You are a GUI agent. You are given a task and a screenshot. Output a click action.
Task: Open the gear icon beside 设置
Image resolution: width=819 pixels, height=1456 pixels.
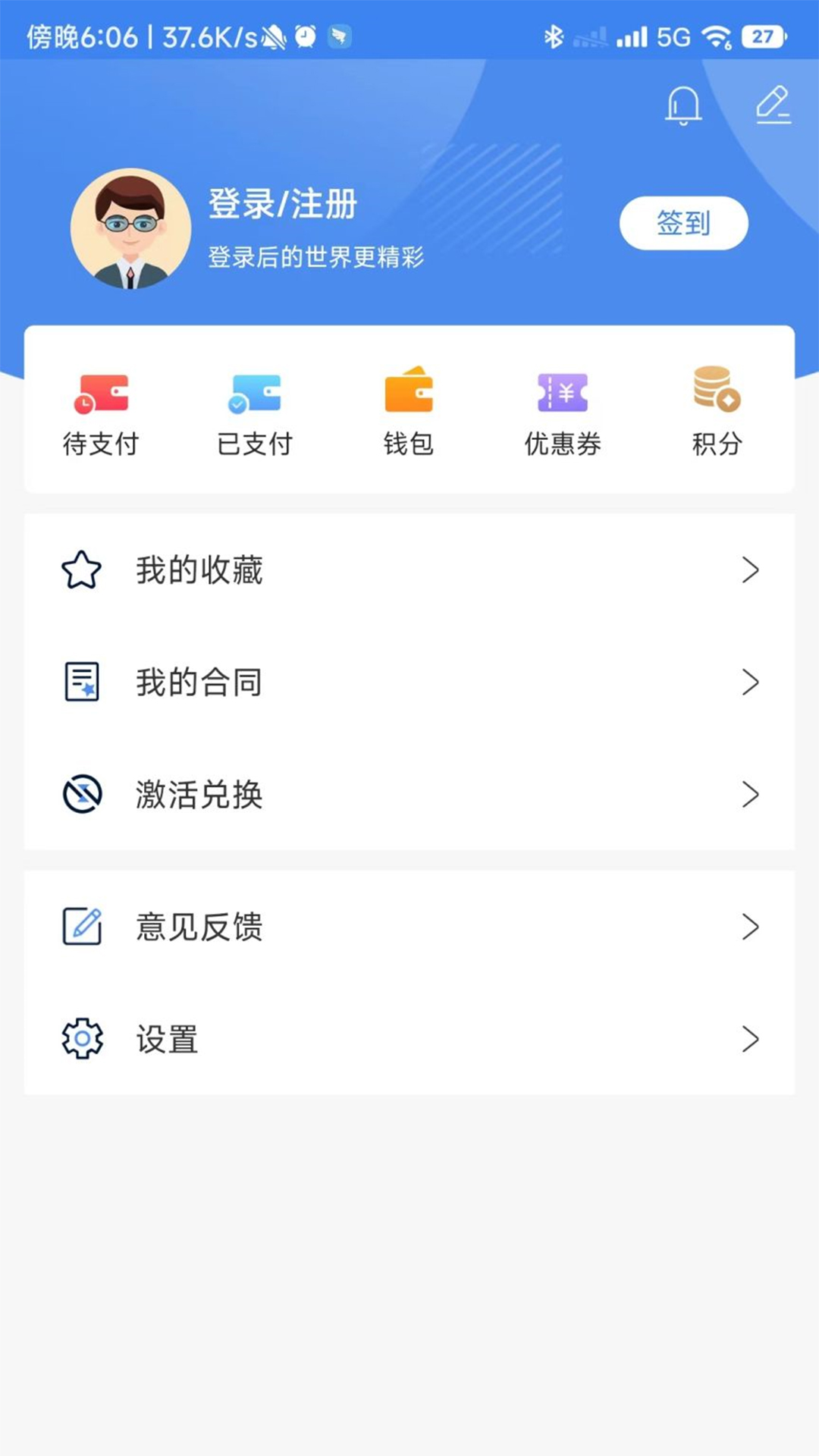tap(82, 1039)
